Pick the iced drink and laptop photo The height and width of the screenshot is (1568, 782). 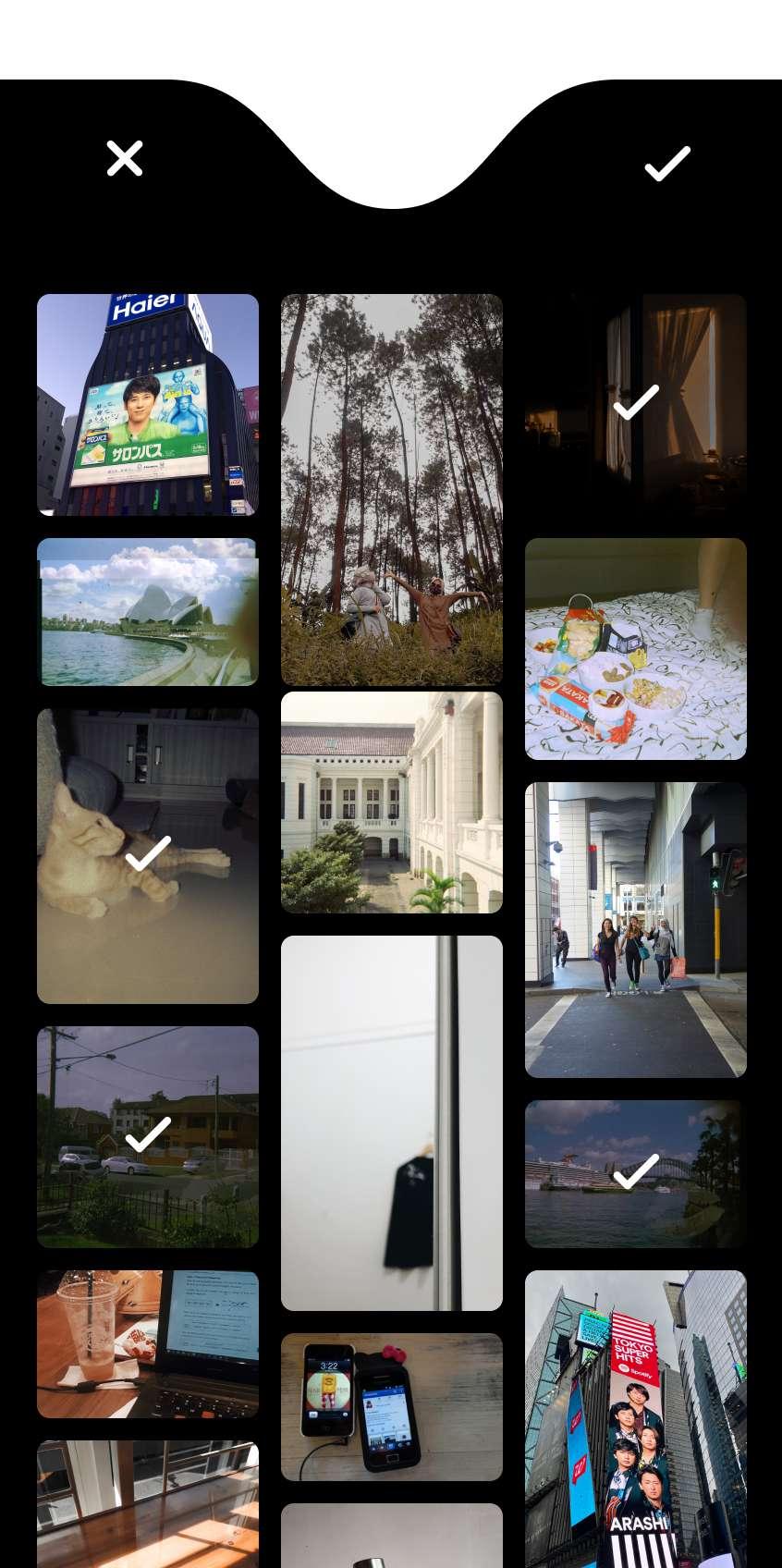pos(148,1343)
